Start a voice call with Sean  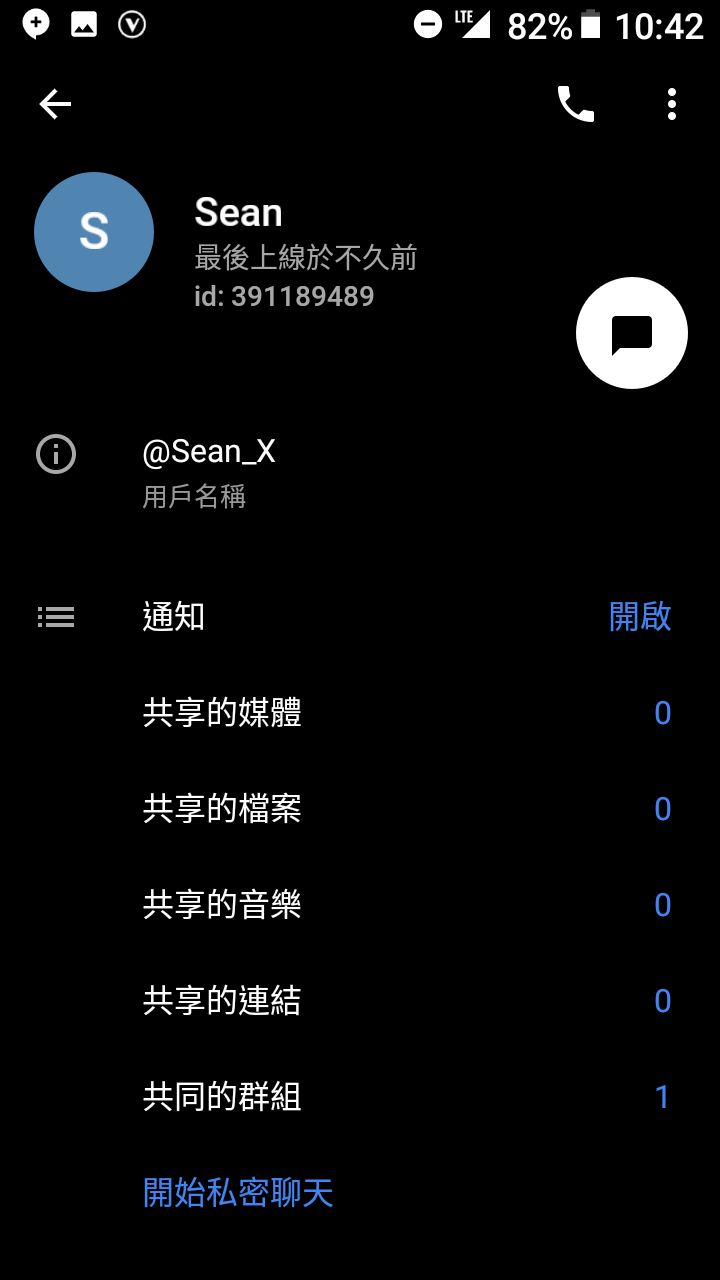click(x=575, y=104)
